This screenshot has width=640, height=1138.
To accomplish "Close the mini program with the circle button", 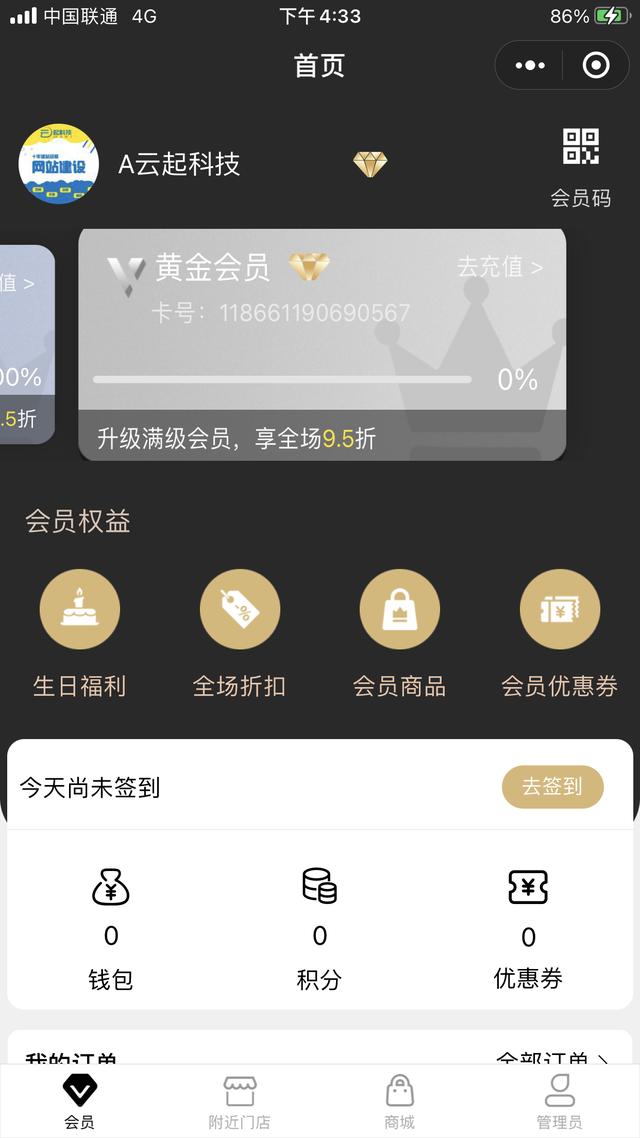I will coord(596,66).
